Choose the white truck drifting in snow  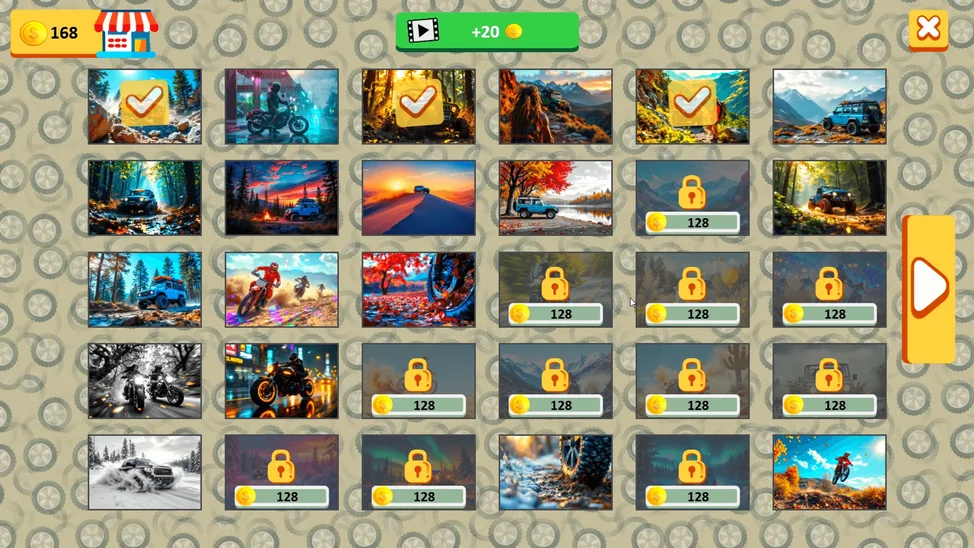click(144, 472)
